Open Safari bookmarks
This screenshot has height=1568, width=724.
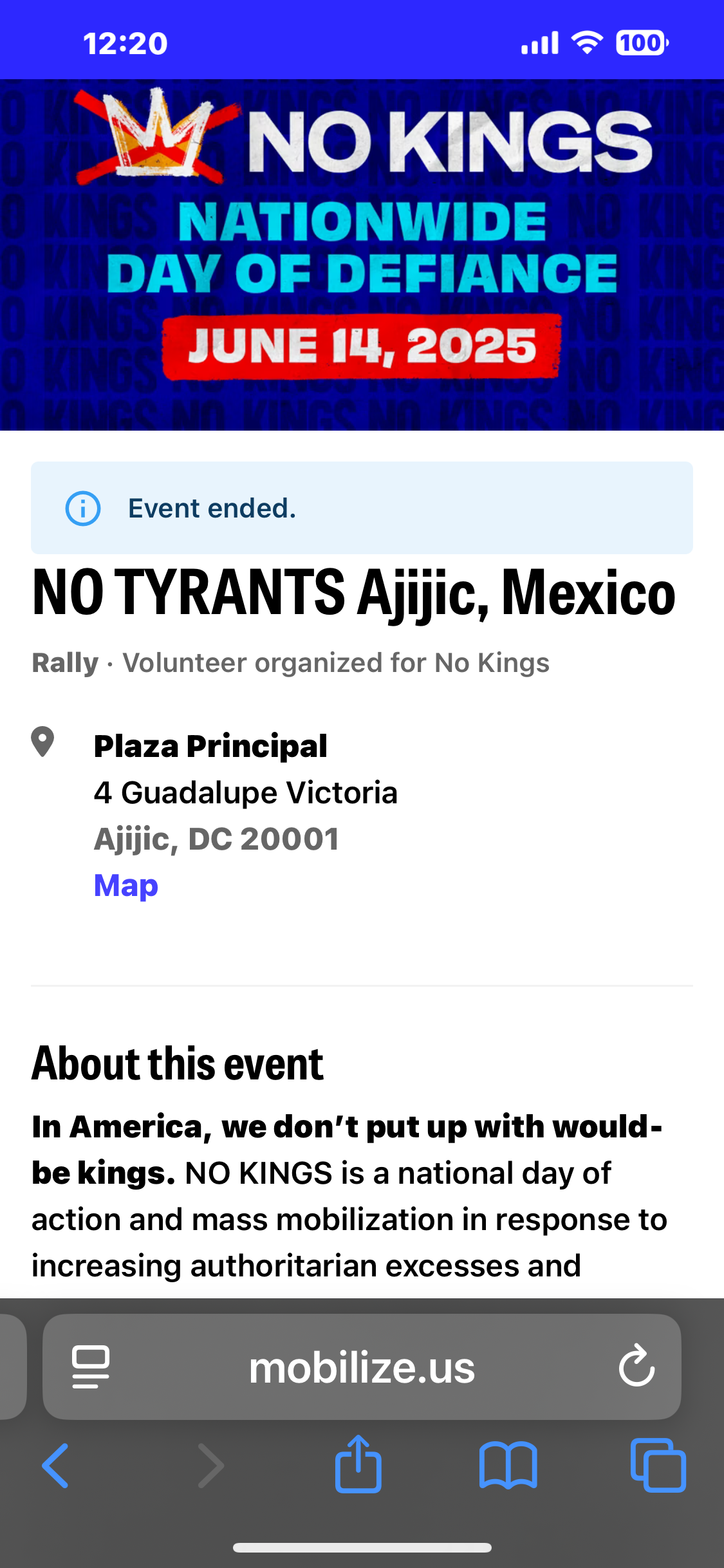pos(508,1466)
